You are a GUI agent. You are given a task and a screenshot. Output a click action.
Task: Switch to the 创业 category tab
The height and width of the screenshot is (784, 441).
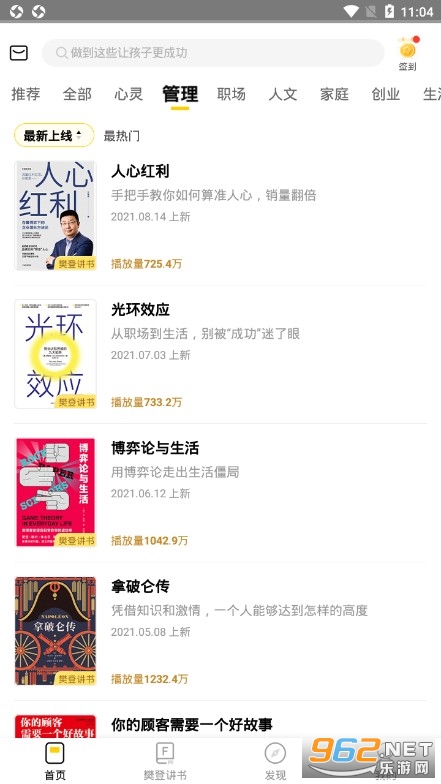(386, 94)
